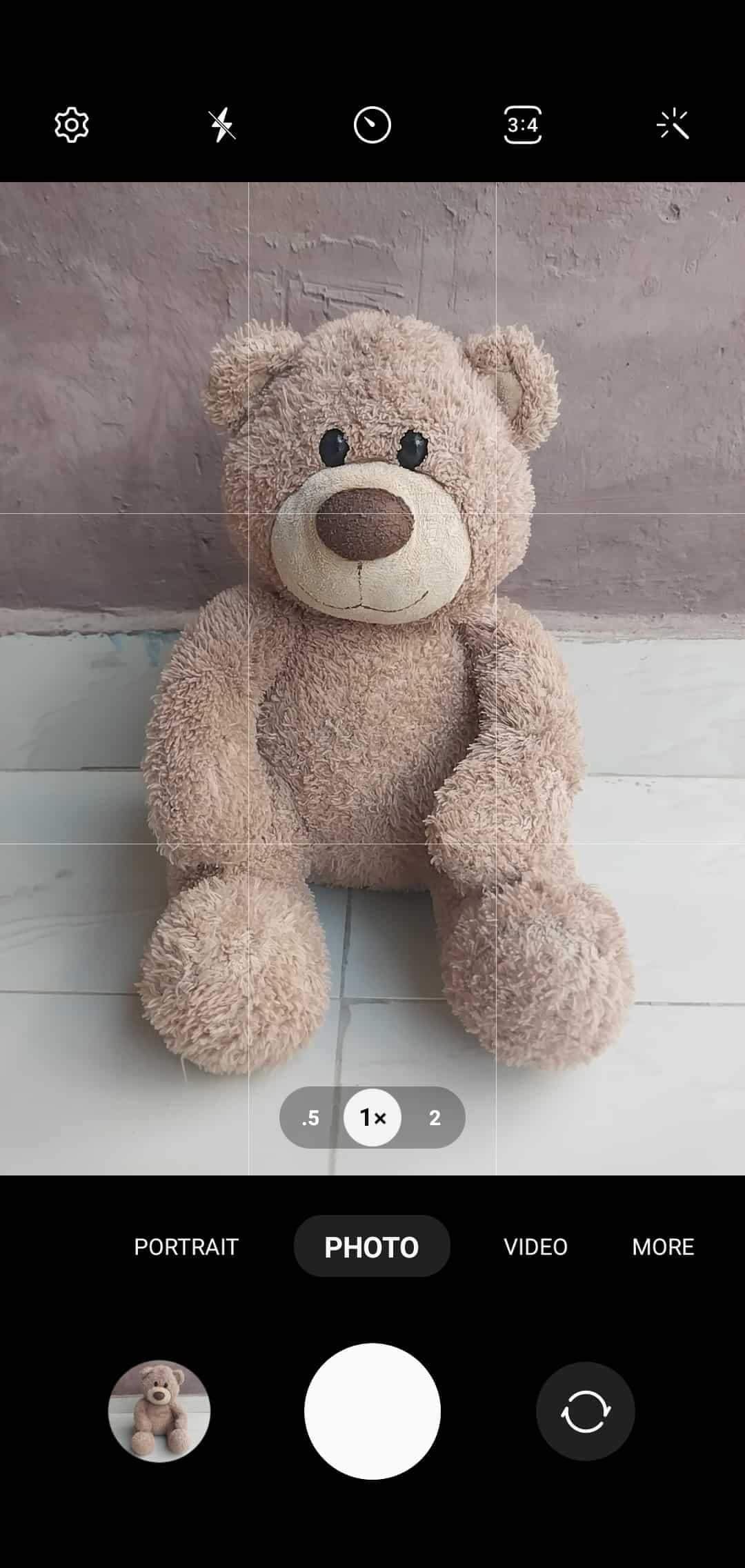Take a photo with the shutter button
This screenshot has height=1568, width=745.
pyautogui.click(x=372, y=1411)
